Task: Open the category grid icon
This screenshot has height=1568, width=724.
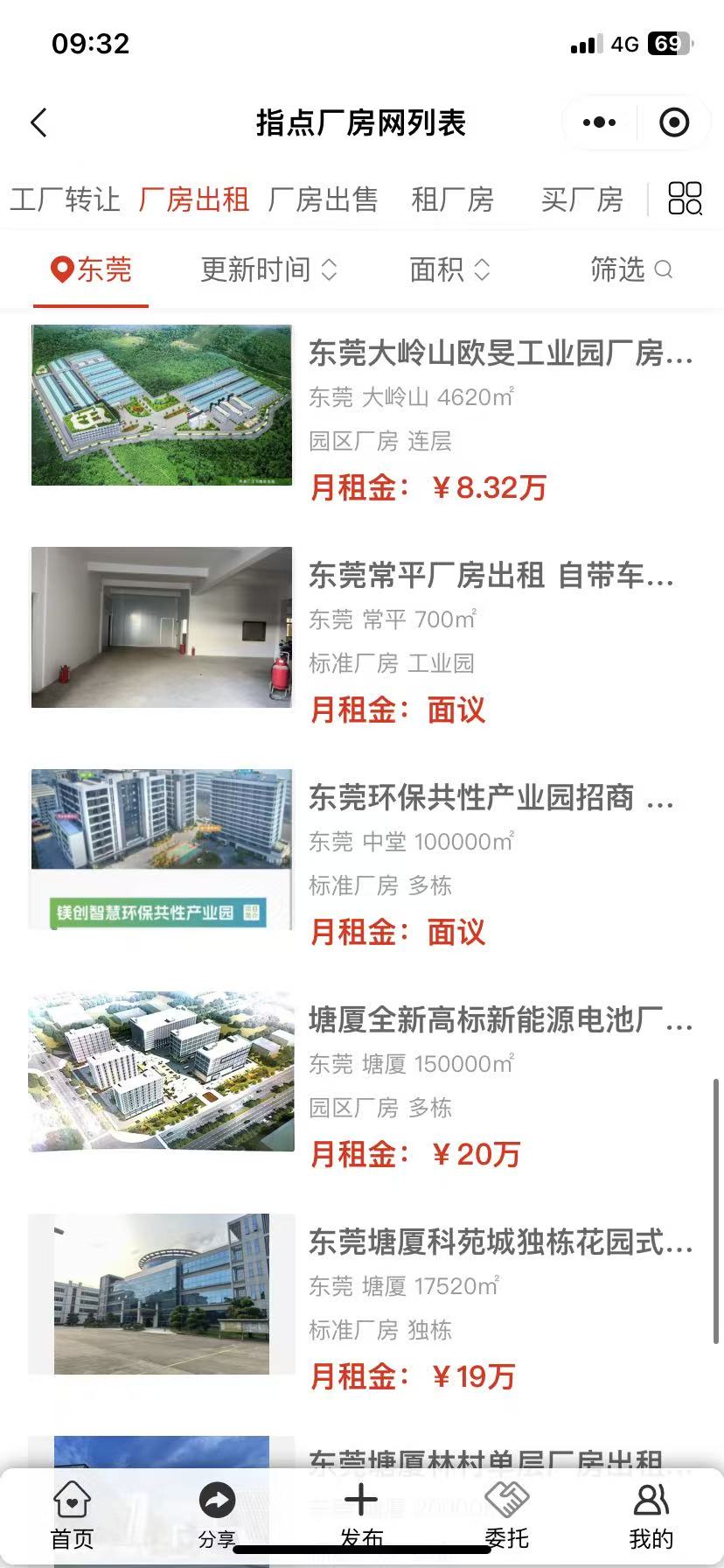Action: click(685, 199)
